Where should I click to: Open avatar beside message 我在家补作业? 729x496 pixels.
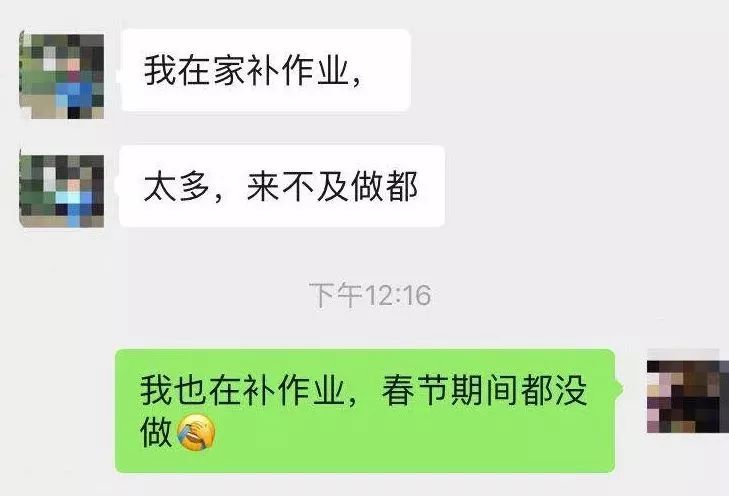tap(62, 75)
